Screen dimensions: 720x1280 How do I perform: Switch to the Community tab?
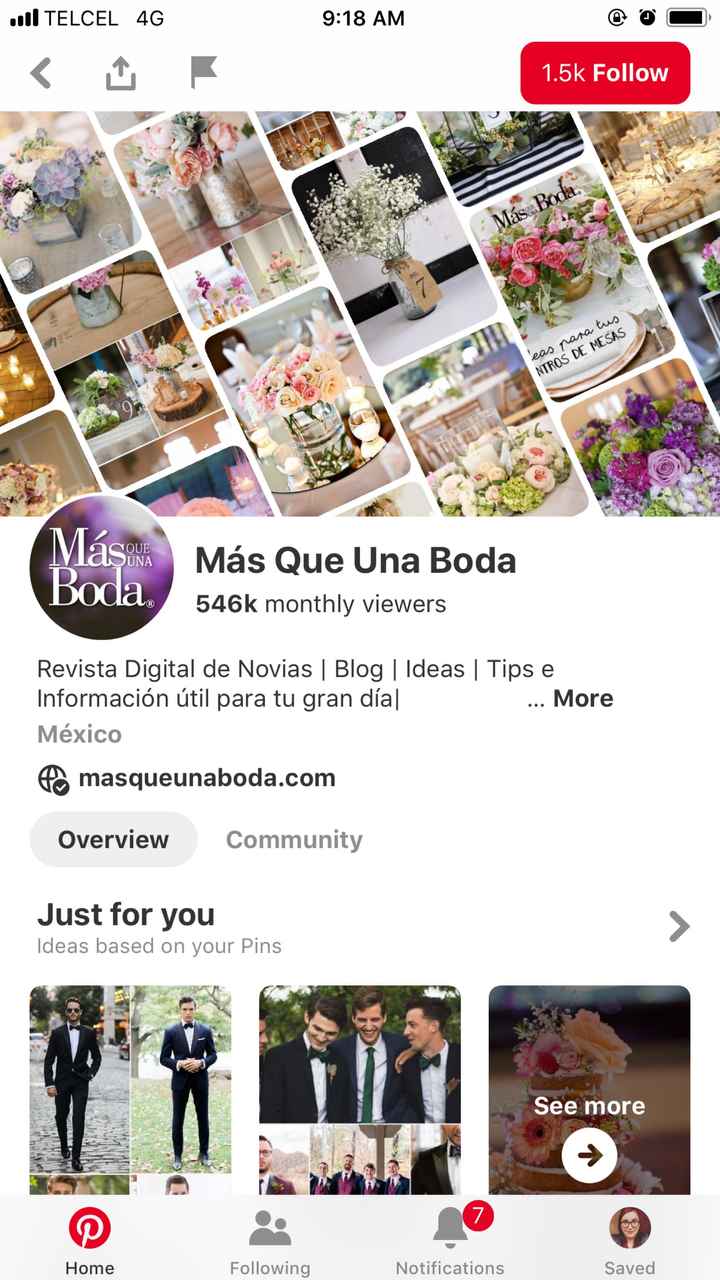coord(294,839)
